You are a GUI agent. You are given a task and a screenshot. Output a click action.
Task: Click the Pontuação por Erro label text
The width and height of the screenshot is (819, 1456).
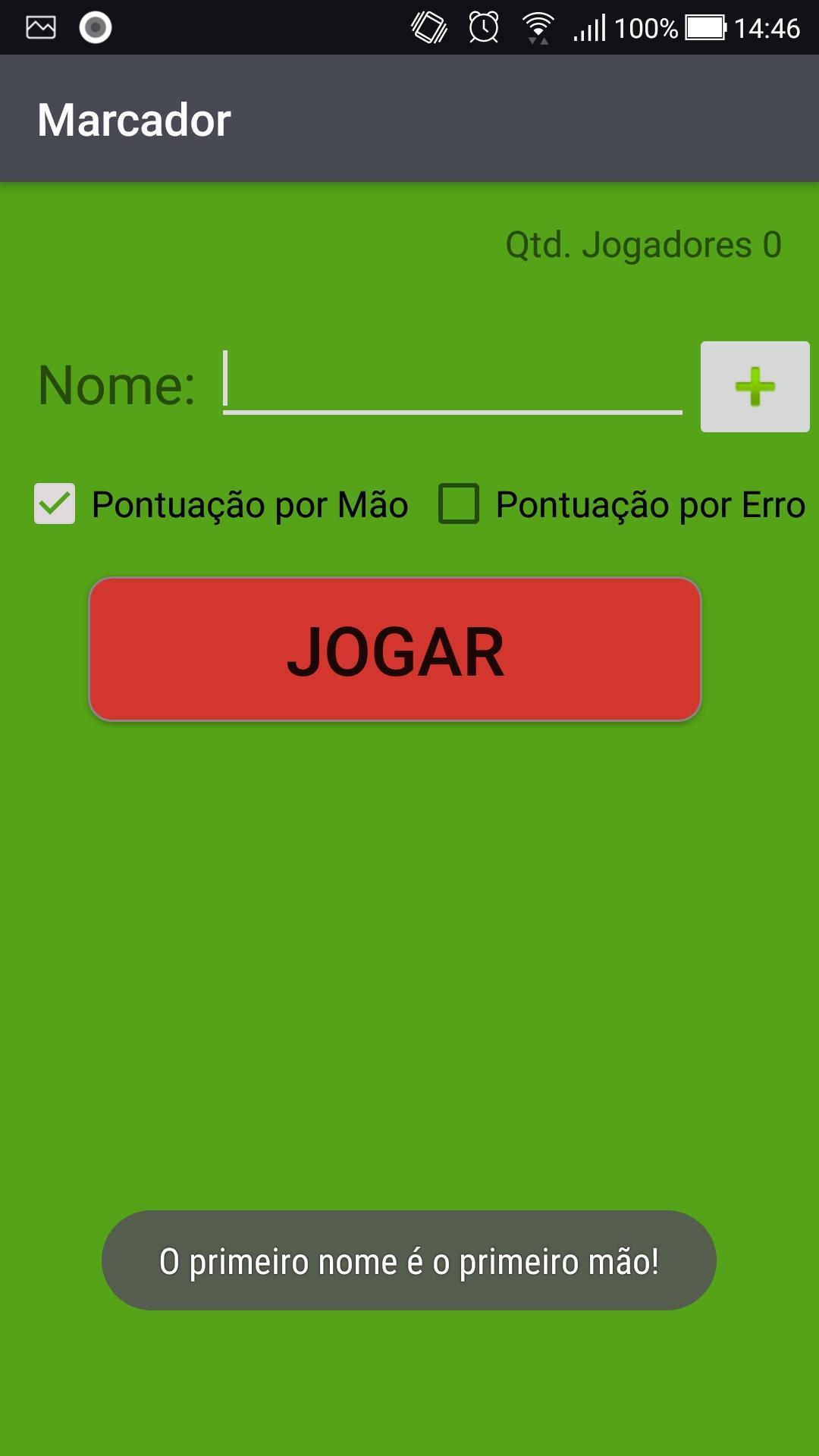coord(648,503)
